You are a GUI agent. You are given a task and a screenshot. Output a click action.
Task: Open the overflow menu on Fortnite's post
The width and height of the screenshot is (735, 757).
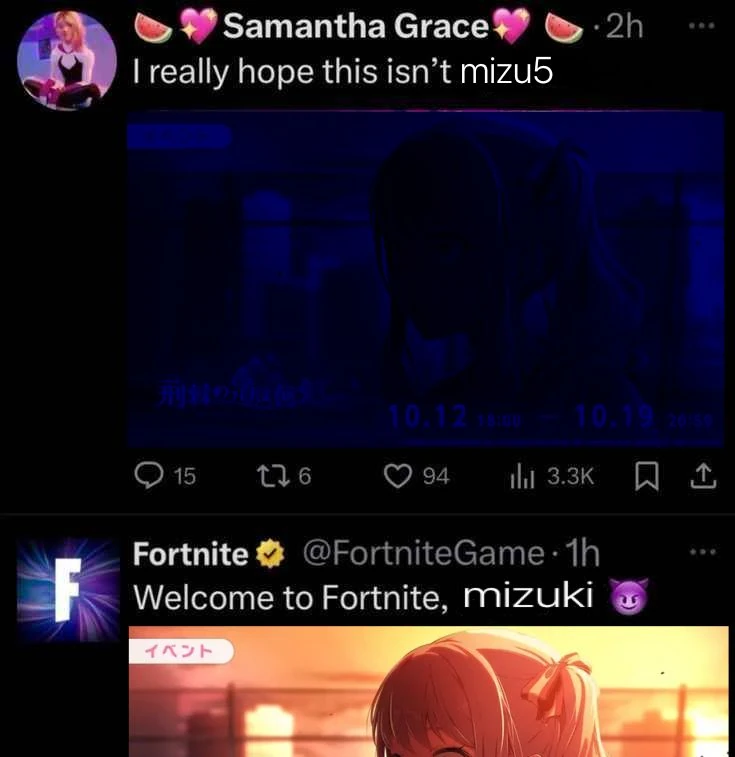tap(703, 552)
